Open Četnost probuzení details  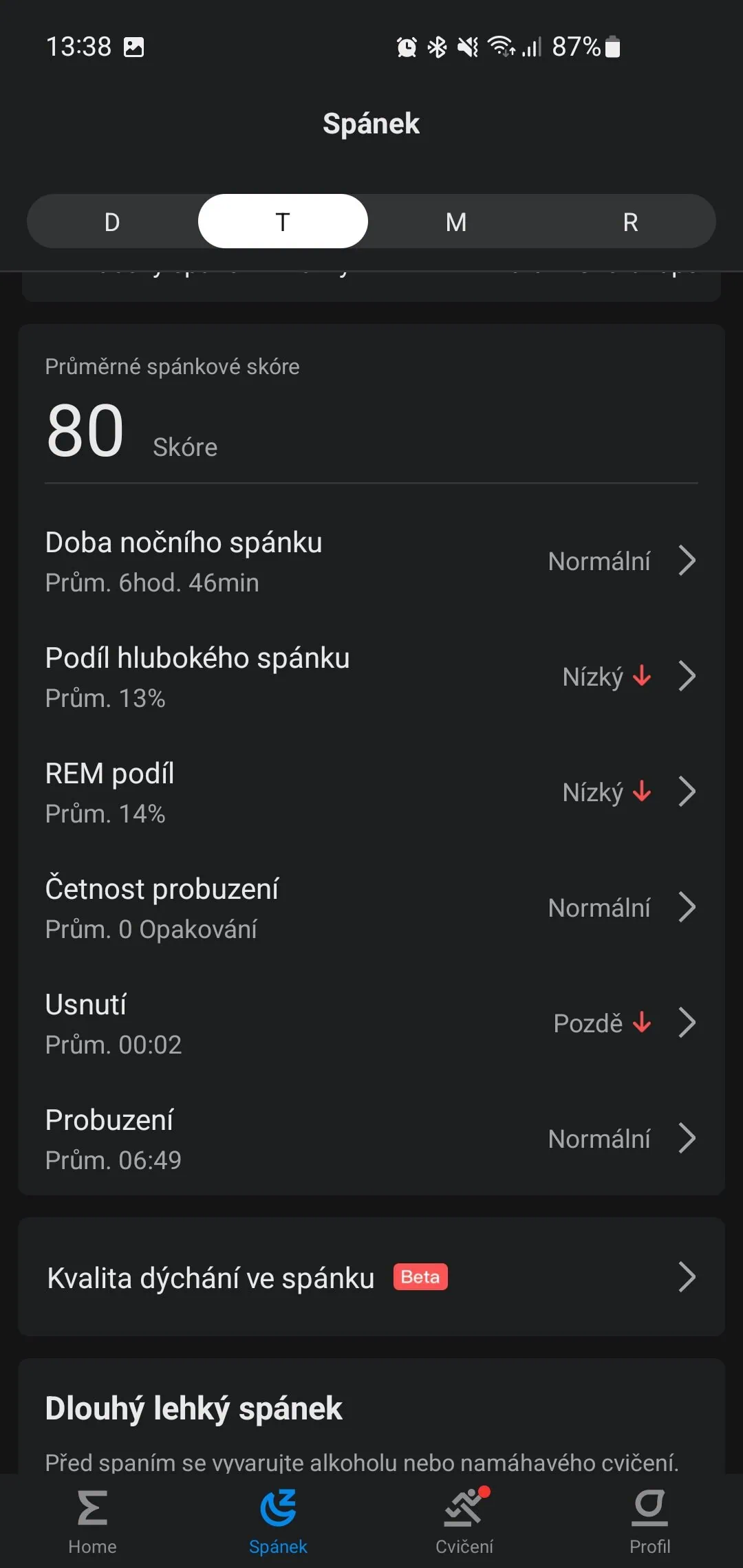click(371, 908)
